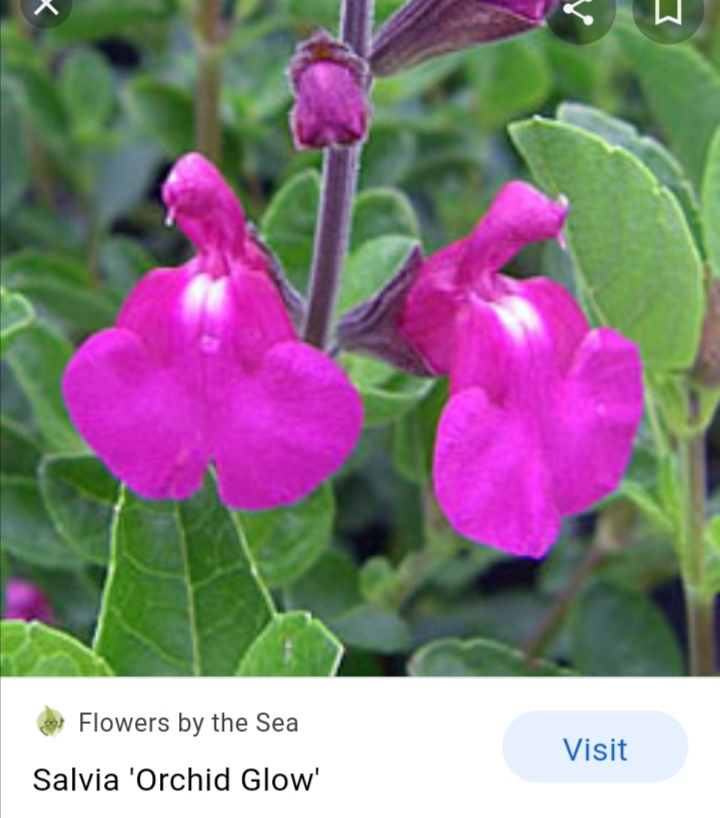Share this Salvia image
The image size is (720, 818).
(580, 12)
